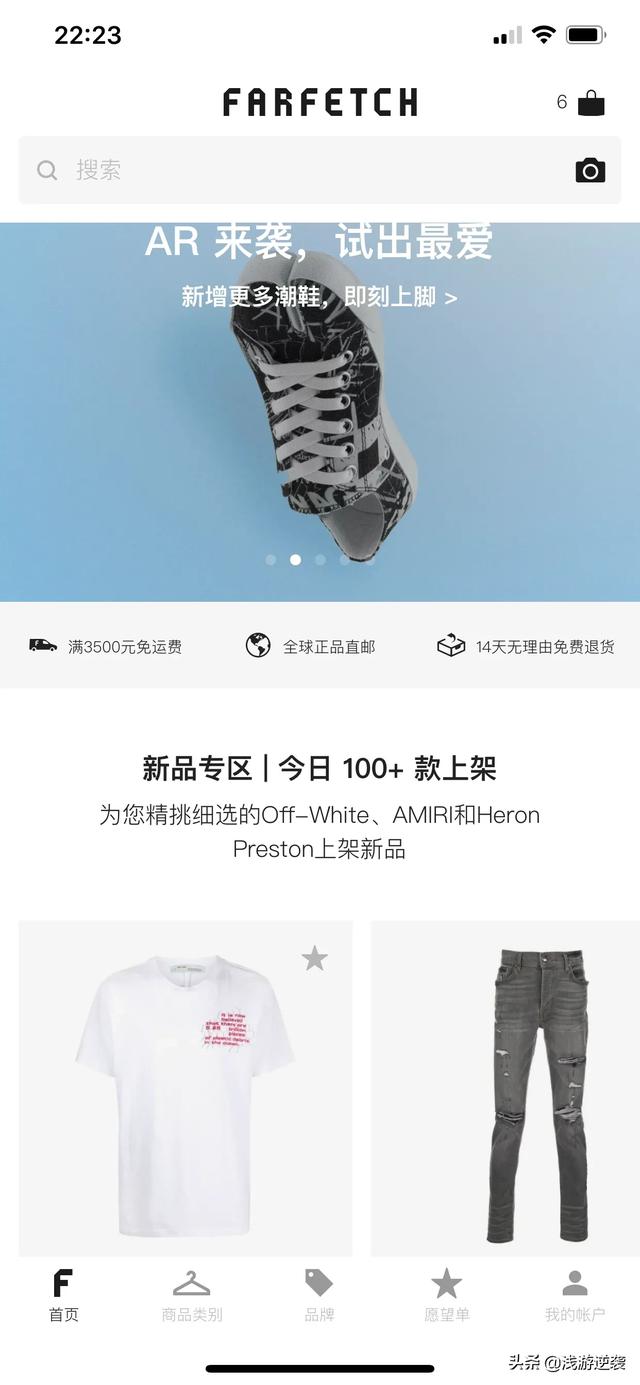The width and height of the screenshot is (640, 1385).
Task: Switch to the 品牌 brands tab
Action: point(319,1296)
